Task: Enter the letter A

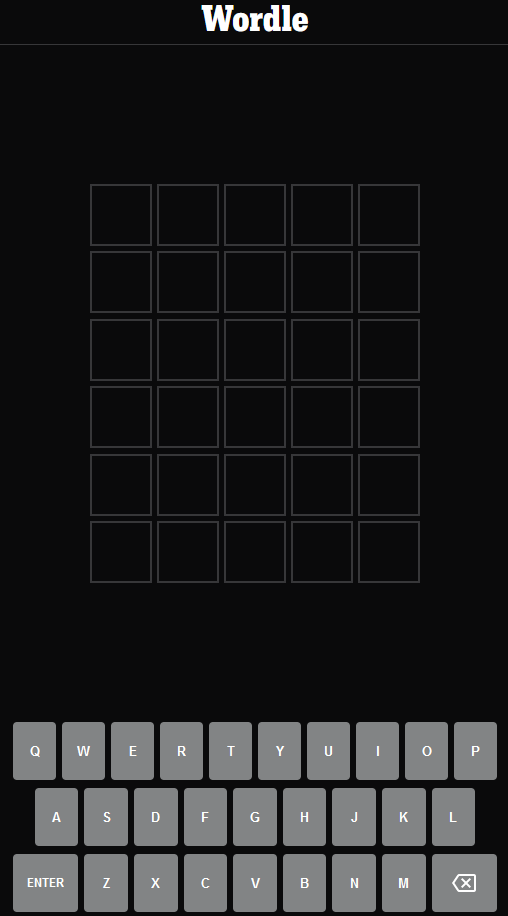Action: pos(56,817)
